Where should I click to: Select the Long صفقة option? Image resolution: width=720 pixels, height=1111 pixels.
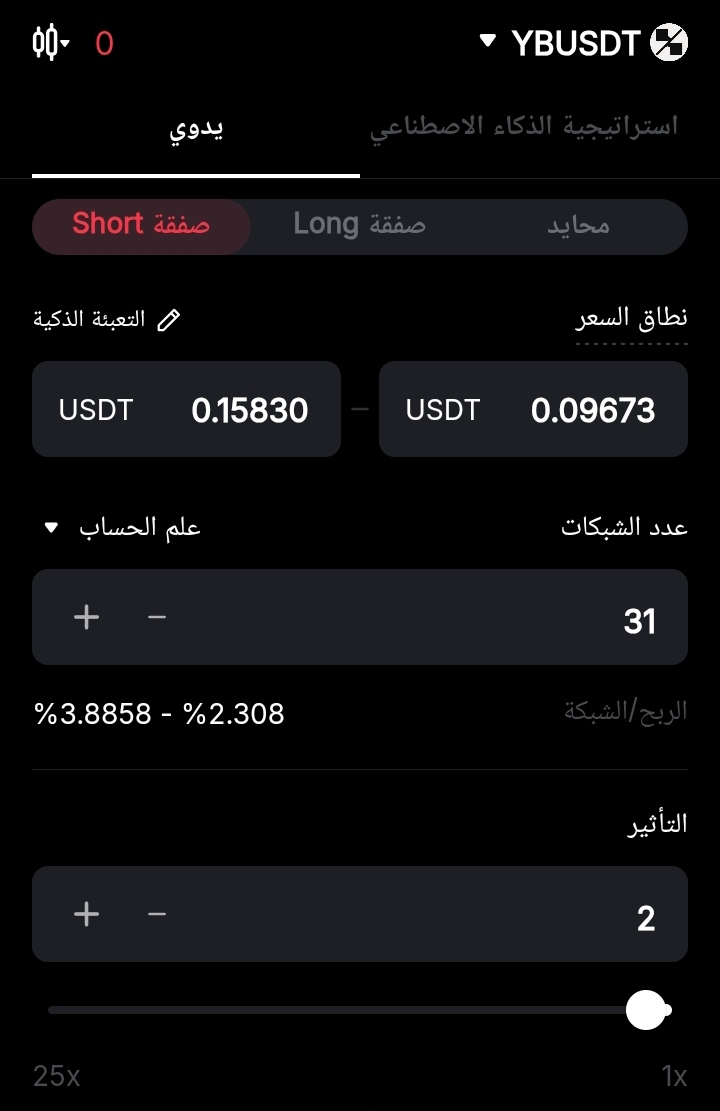click(359, 225)
